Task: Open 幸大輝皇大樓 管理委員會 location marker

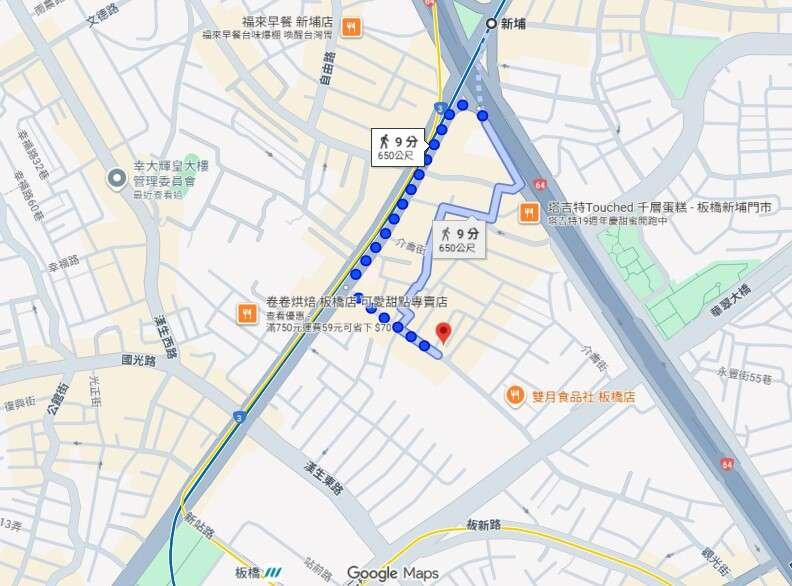Action: 117,180
